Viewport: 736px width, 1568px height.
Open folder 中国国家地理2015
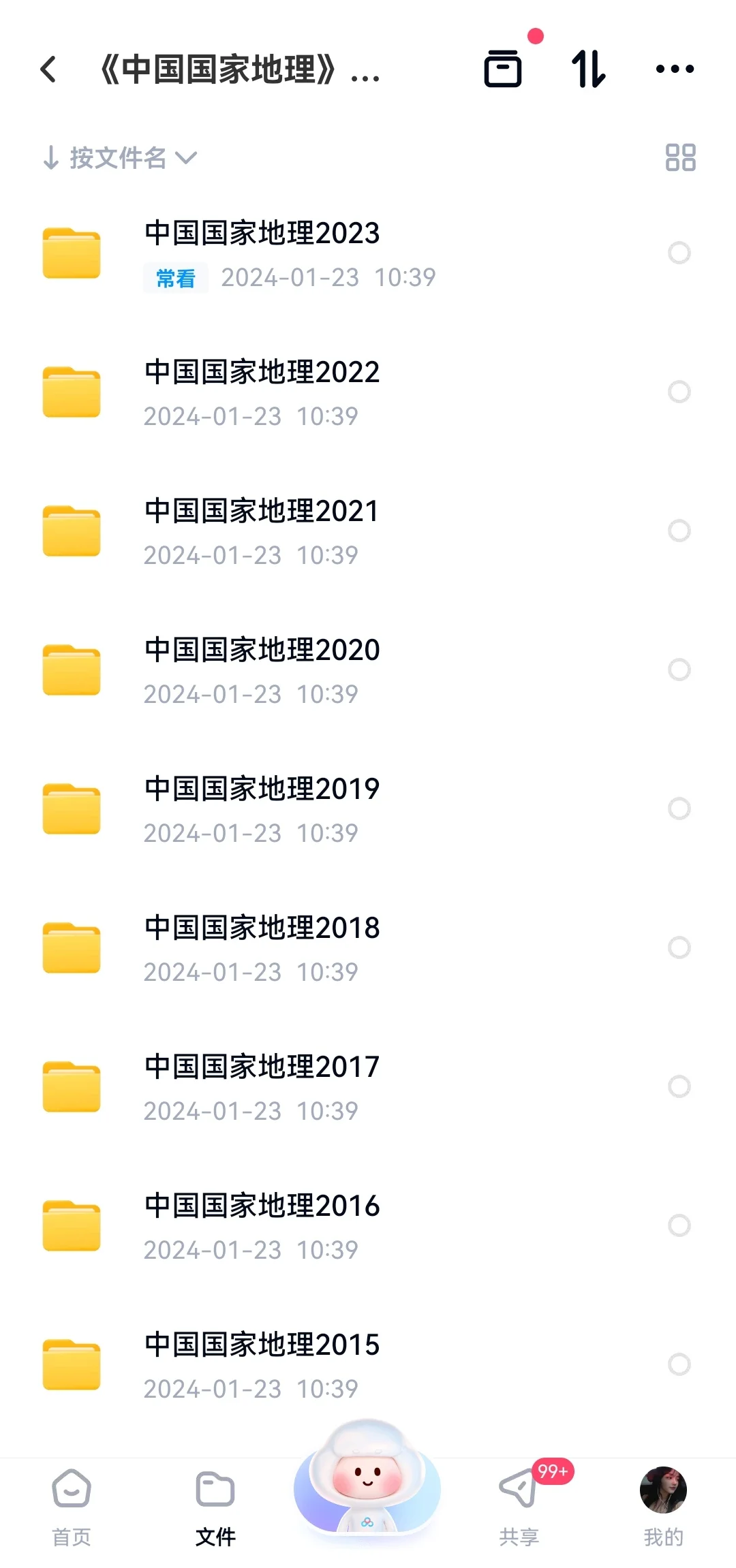pos(368,1365)
